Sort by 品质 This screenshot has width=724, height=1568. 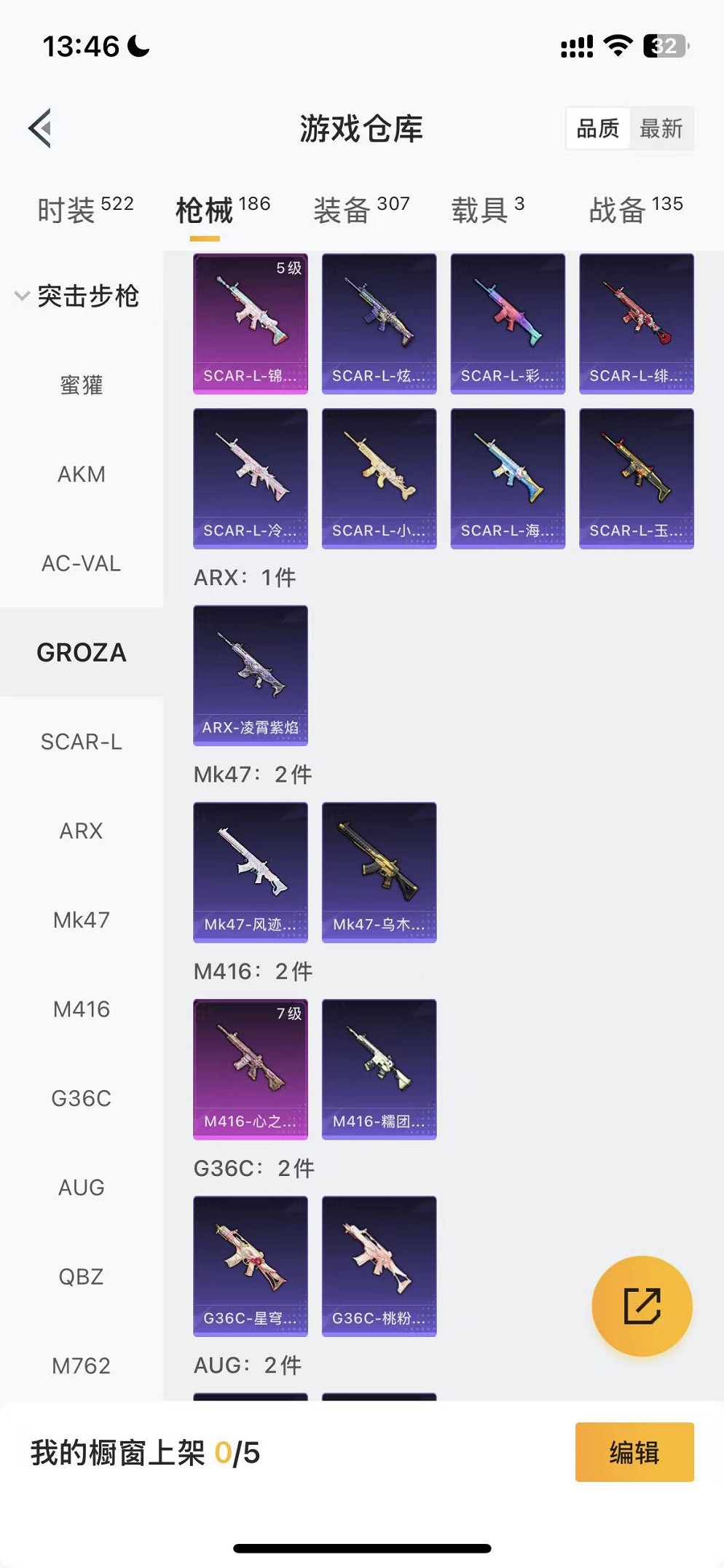coord(597,129)
